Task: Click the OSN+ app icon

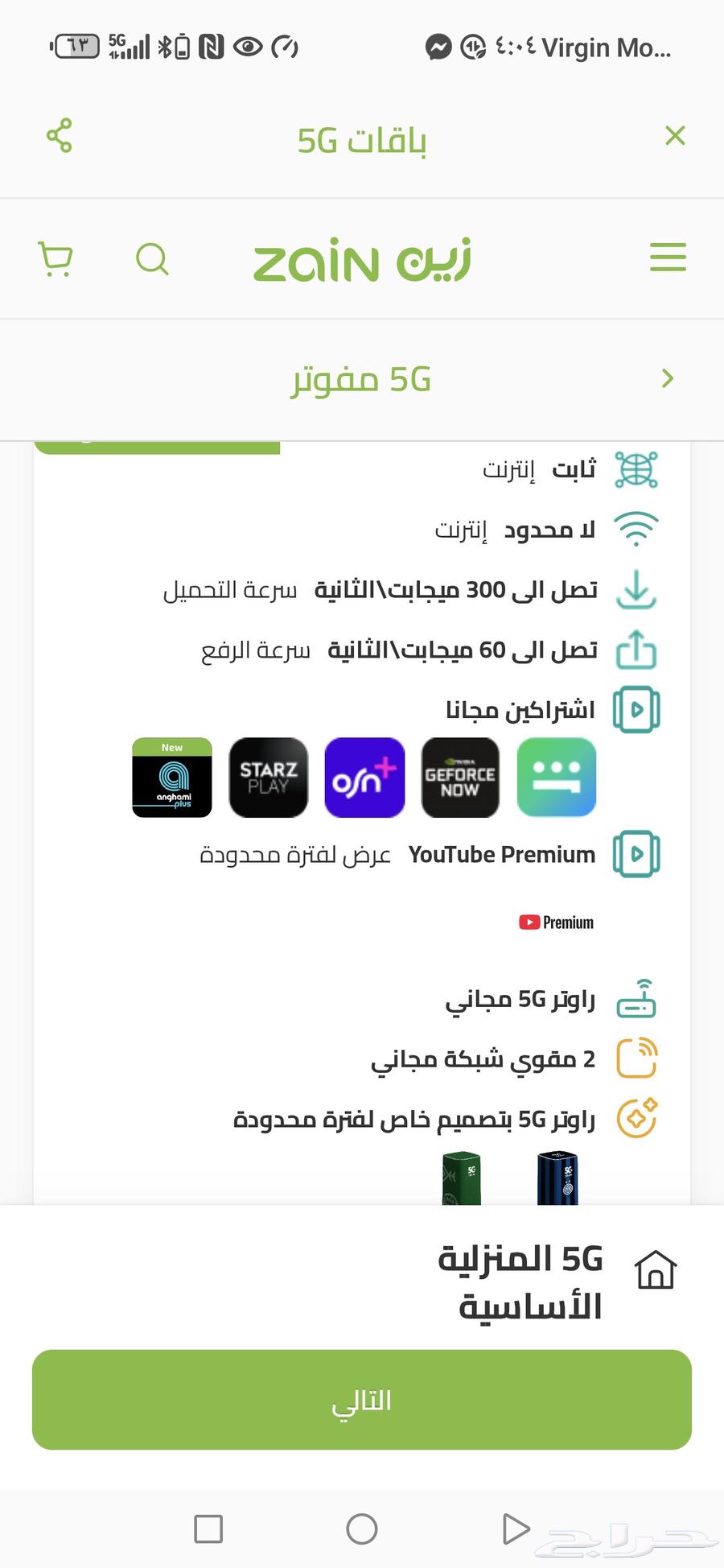Action: point(364,778)
